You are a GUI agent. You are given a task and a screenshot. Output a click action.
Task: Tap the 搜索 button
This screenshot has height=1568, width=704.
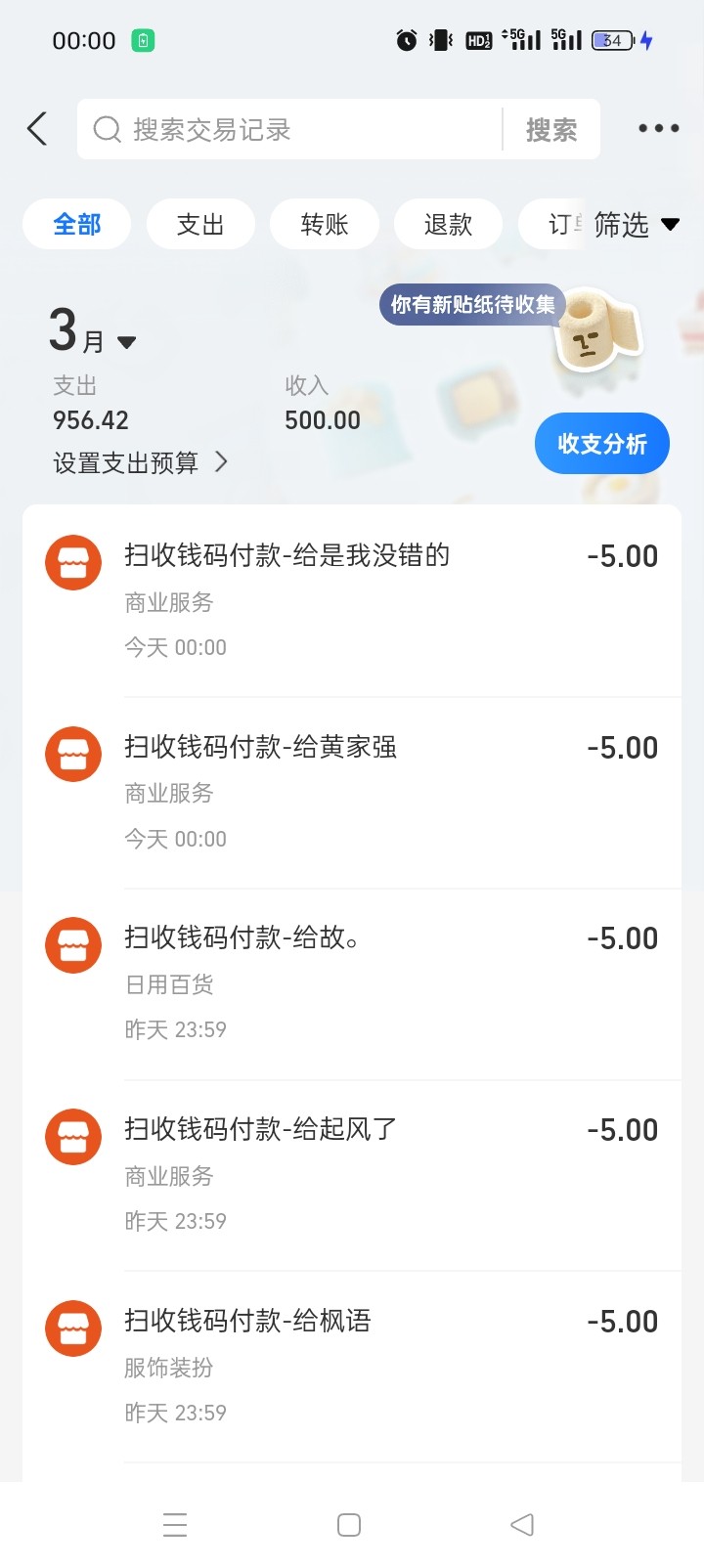coord(551,129)
